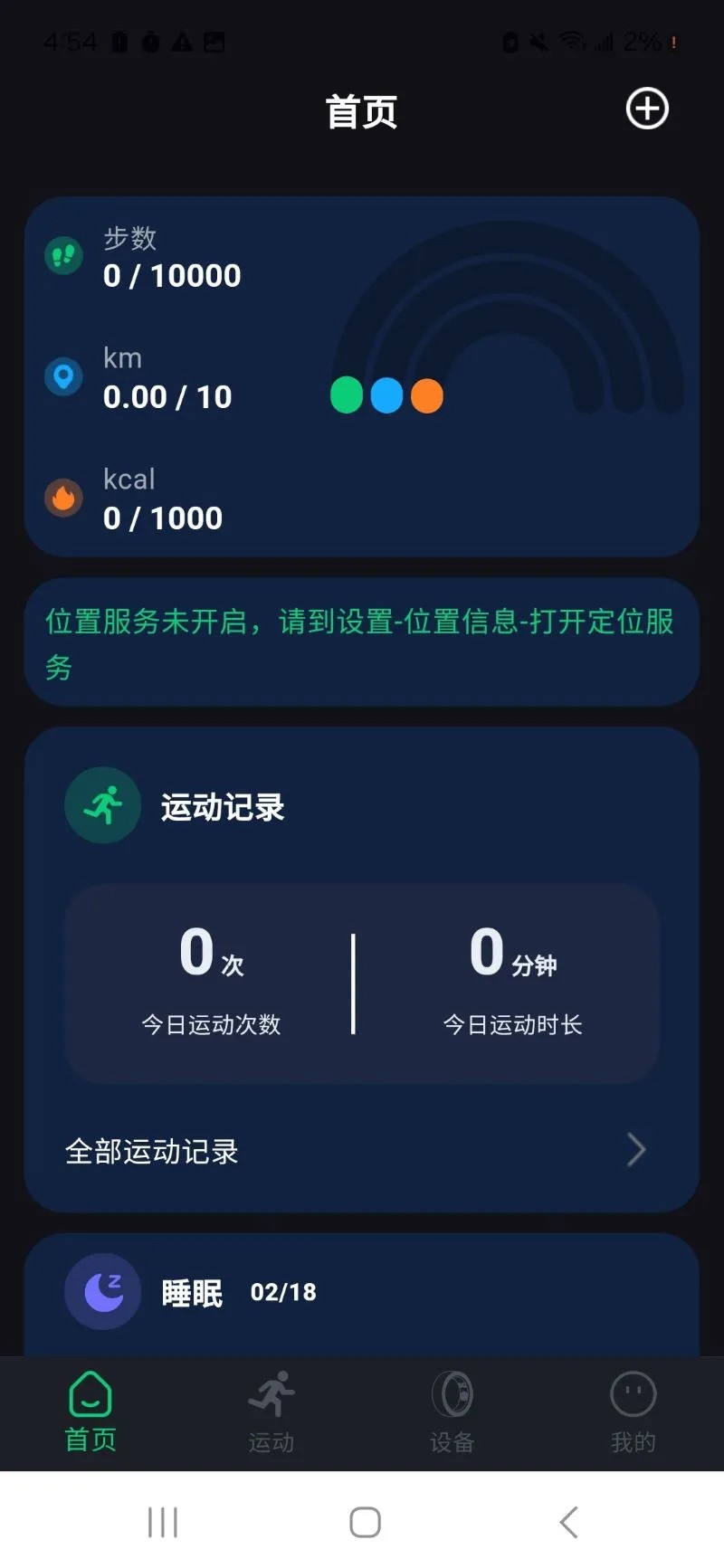
Task: Open the location services warning message
Action: (362, 642)
